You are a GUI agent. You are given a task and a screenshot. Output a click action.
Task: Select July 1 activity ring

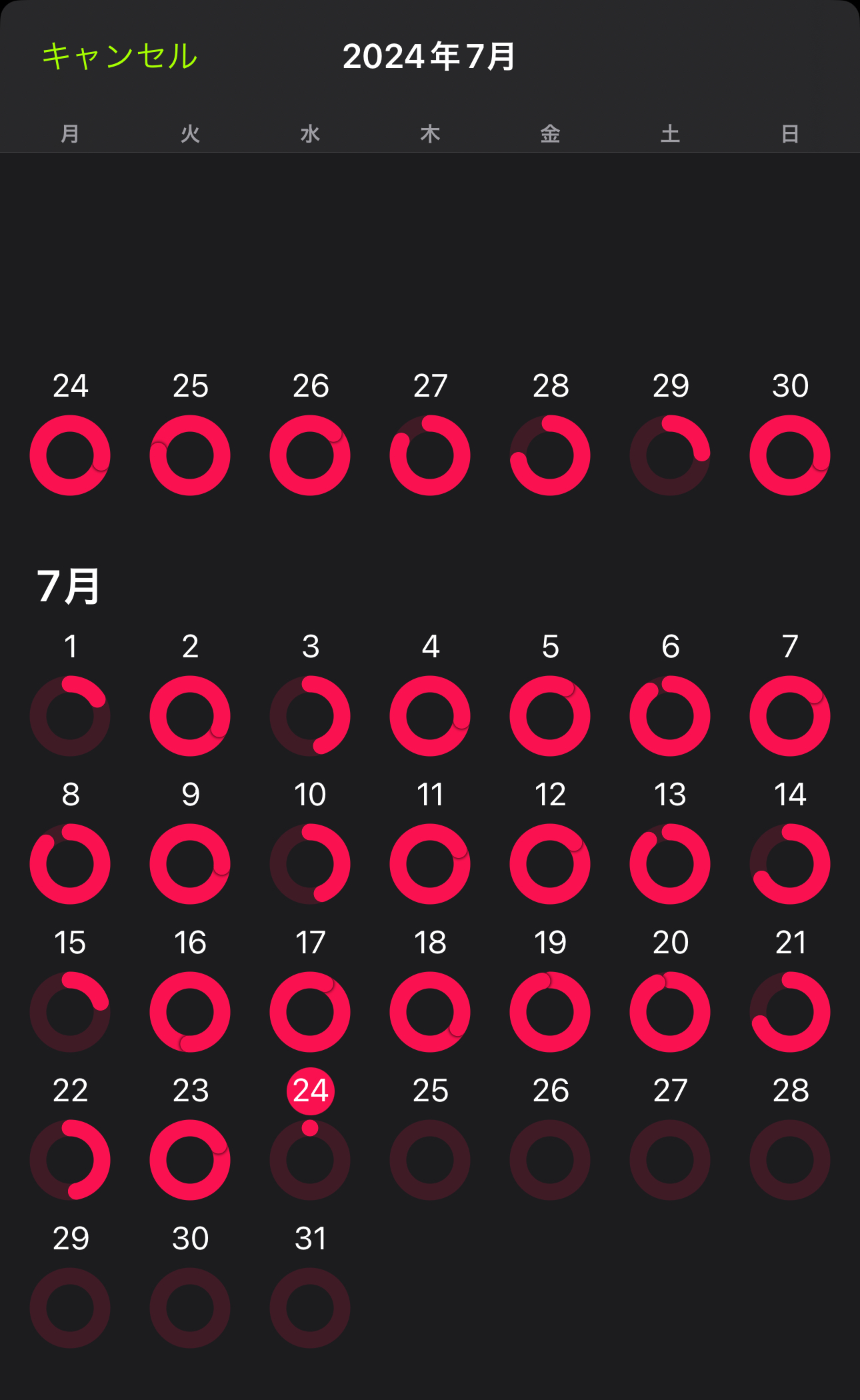70,716
